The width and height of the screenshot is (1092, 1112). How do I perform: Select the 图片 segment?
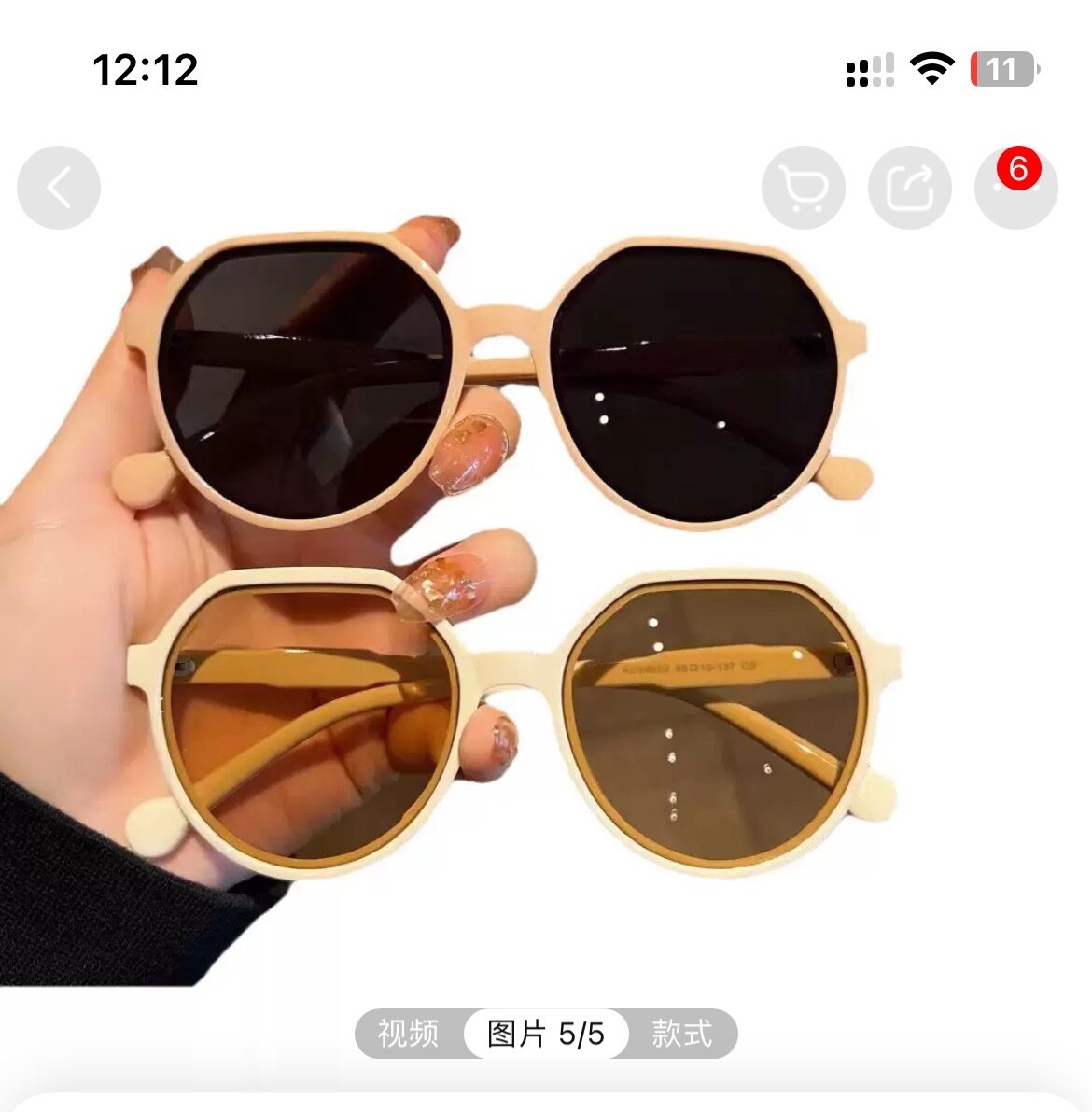(x=545, y=1034)
